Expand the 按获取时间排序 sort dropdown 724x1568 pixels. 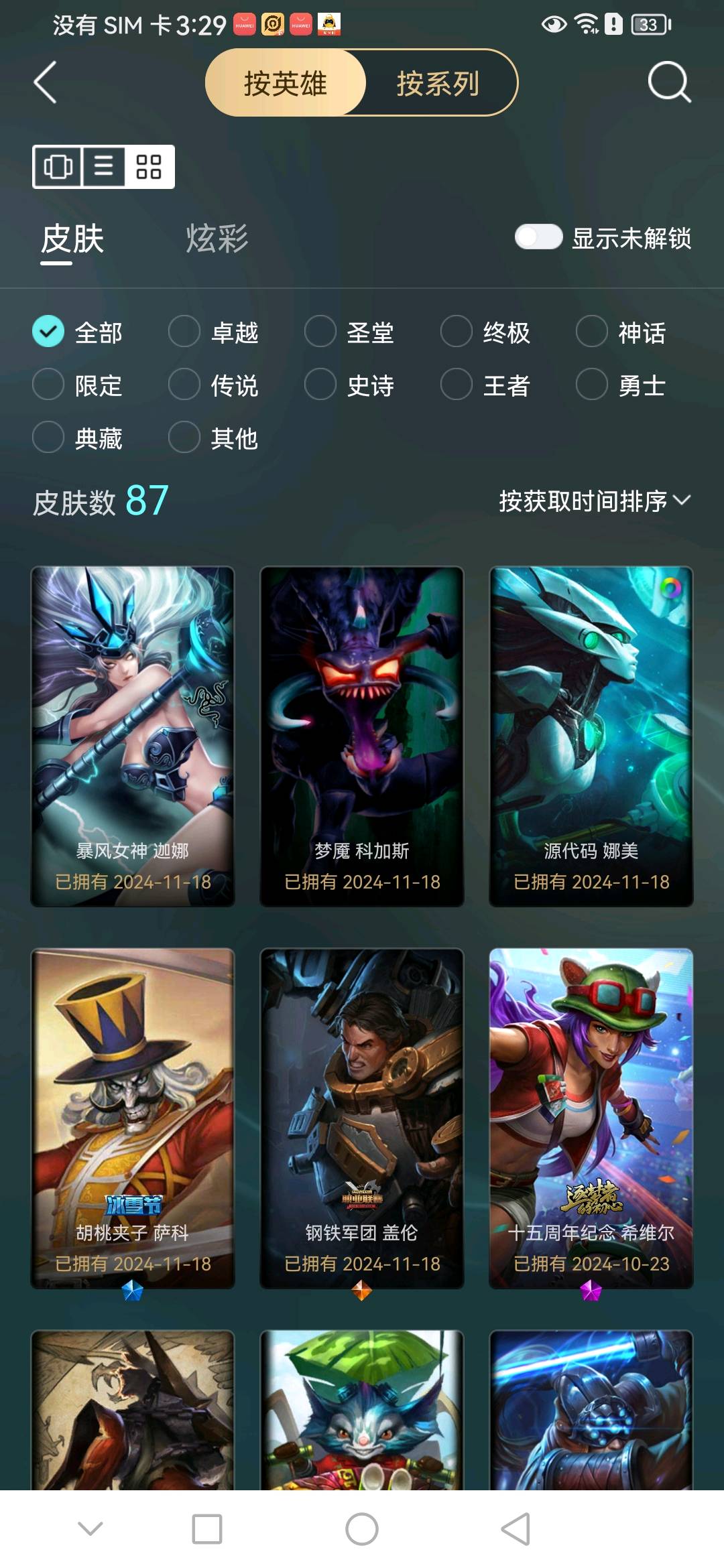(x=594, y=501)
